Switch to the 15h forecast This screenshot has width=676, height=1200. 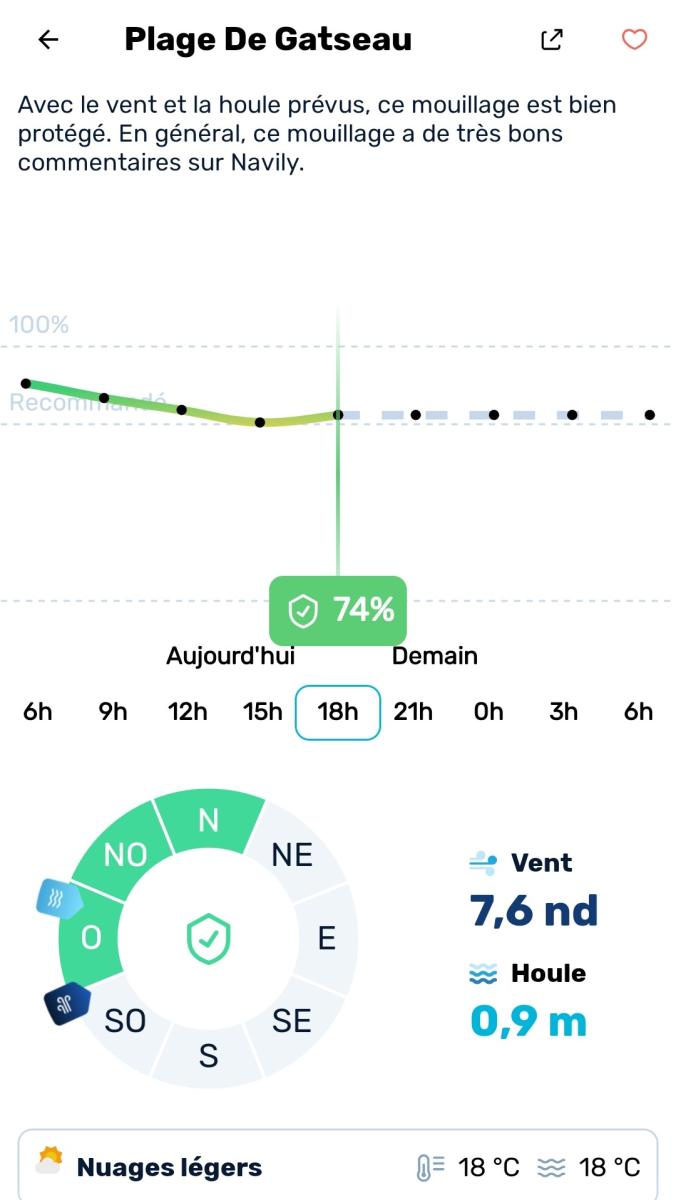263,712
